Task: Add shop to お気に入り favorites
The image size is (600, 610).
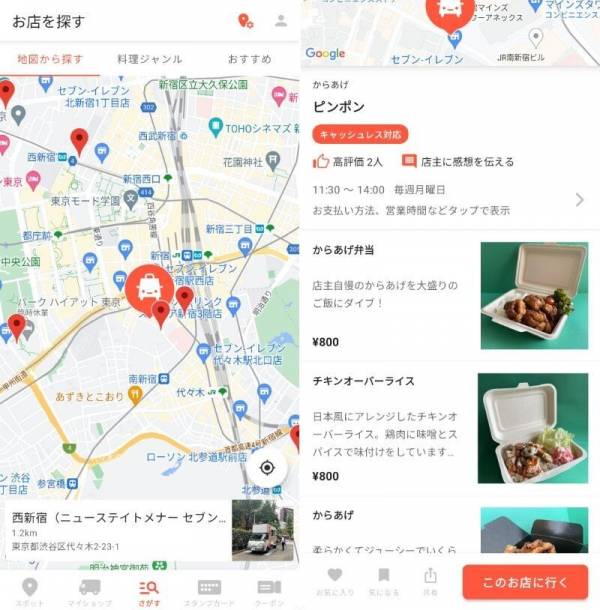Action: [335, 581]
